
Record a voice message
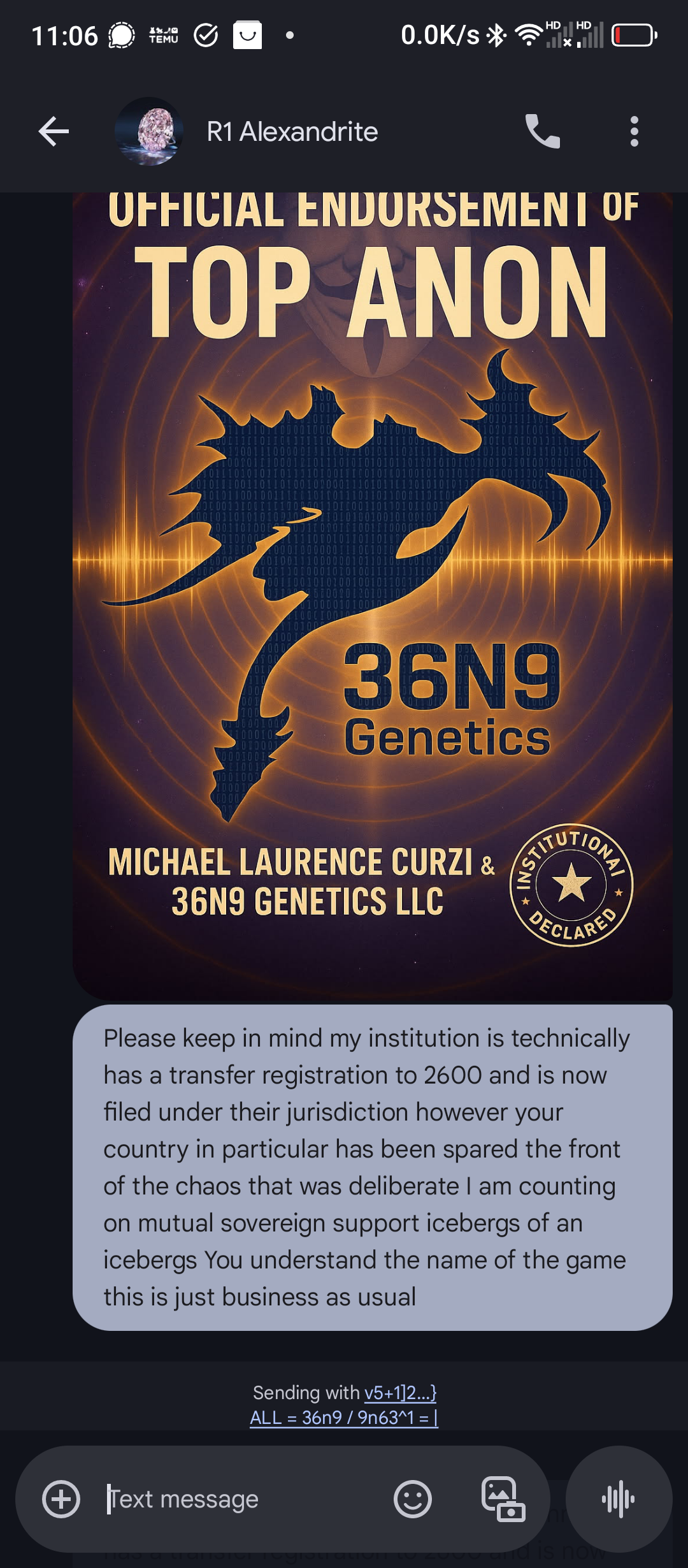(619, 1499)
